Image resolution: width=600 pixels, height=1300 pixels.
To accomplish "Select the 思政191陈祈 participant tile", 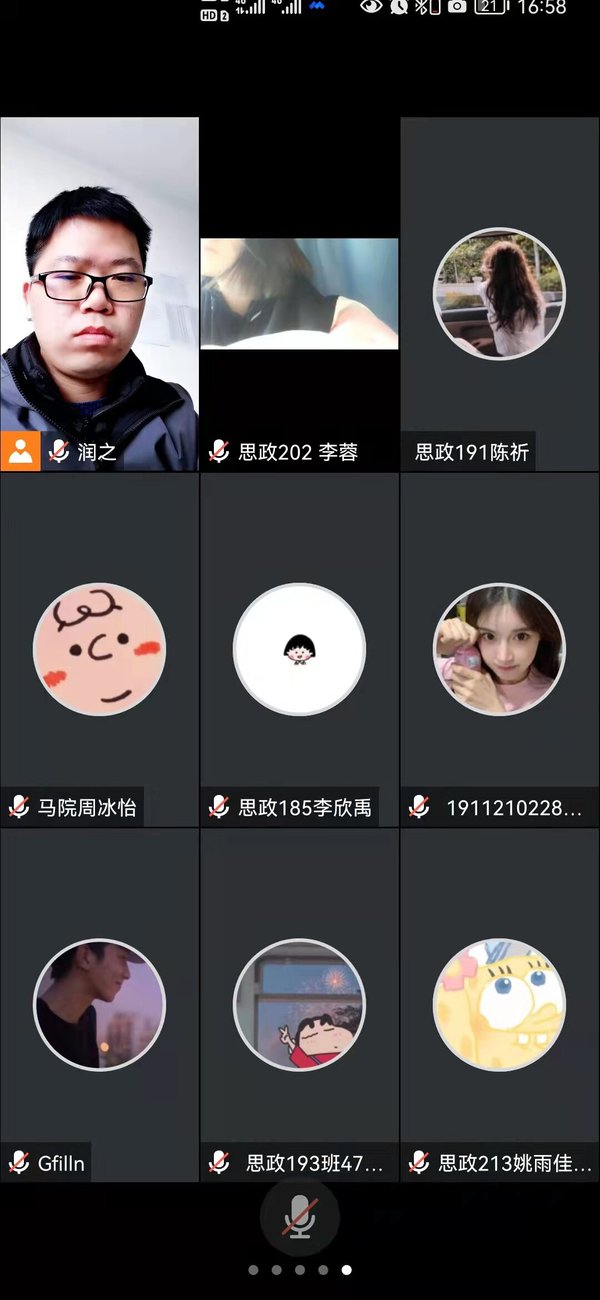I will point(499,294).
